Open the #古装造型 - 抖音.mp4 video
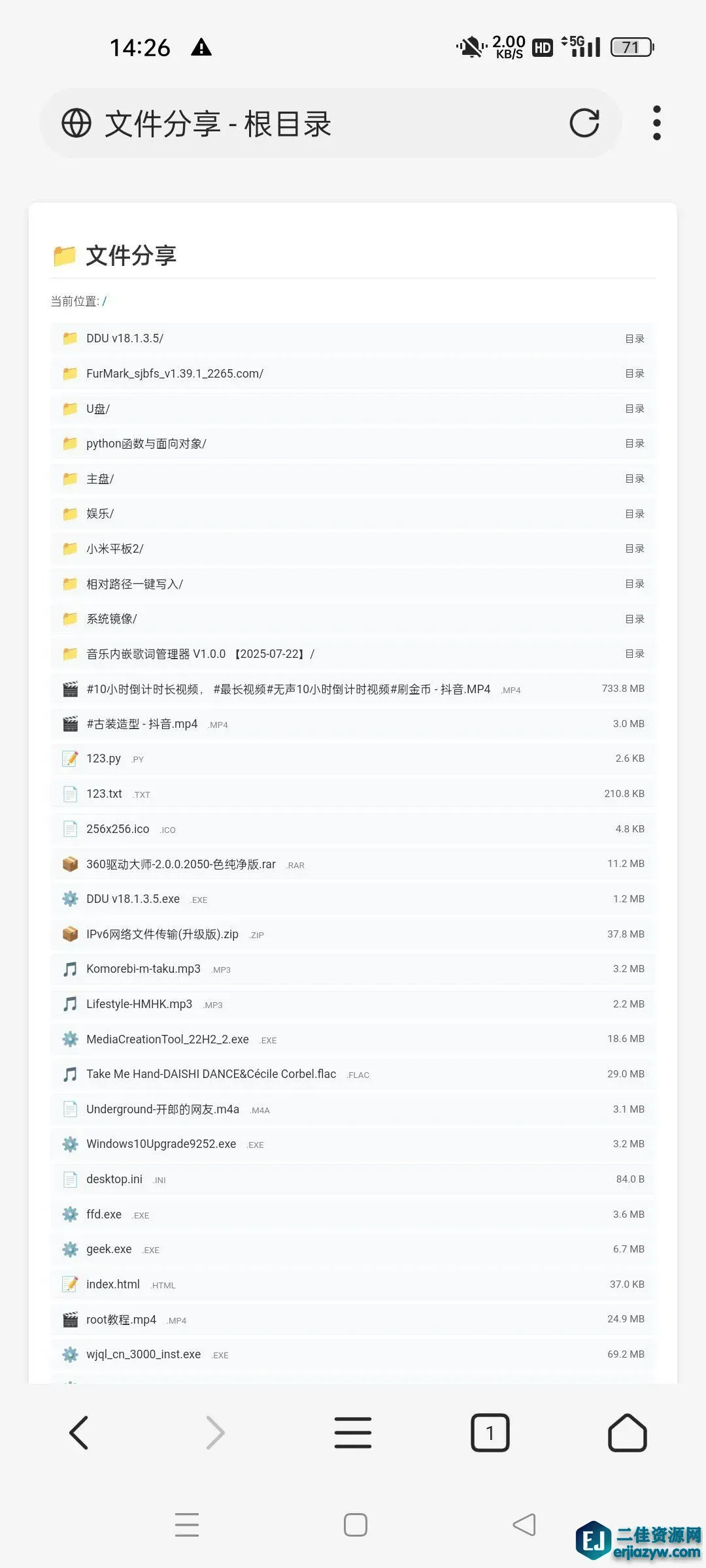 [x=142, y=724]
